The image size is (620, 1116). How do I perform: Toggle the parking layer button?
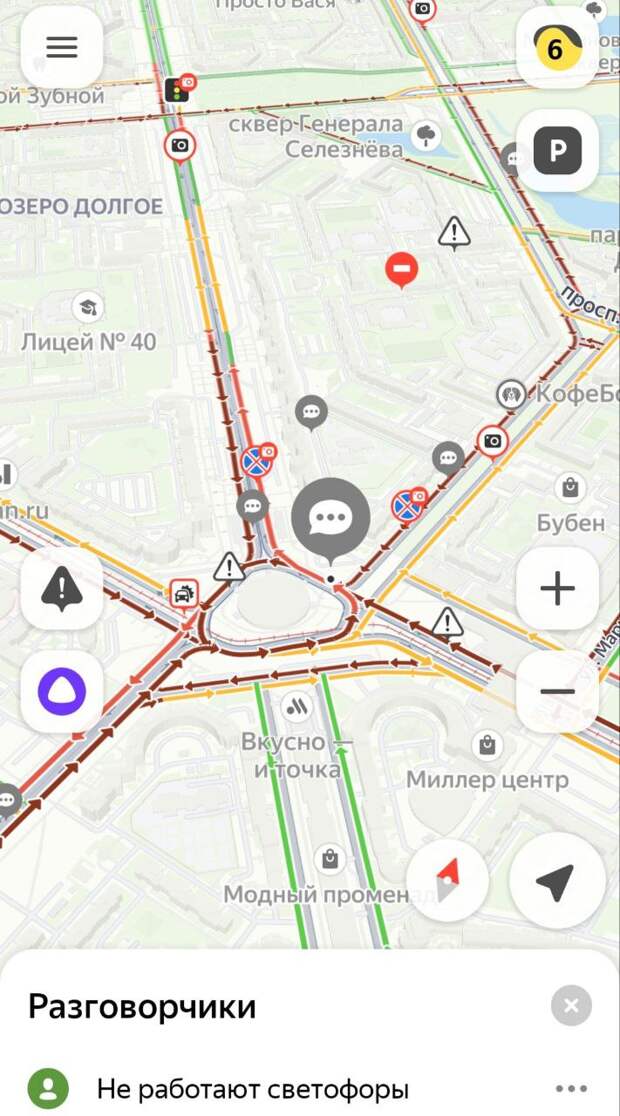click(557, 150)
